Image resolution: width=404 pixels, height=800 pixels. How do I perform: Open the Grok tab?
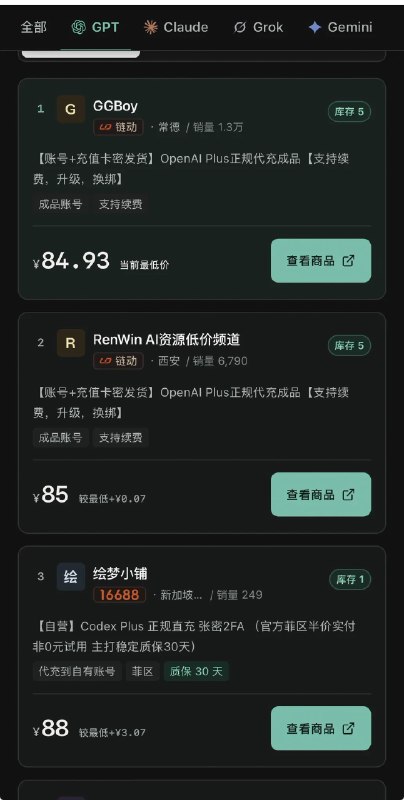258,28
